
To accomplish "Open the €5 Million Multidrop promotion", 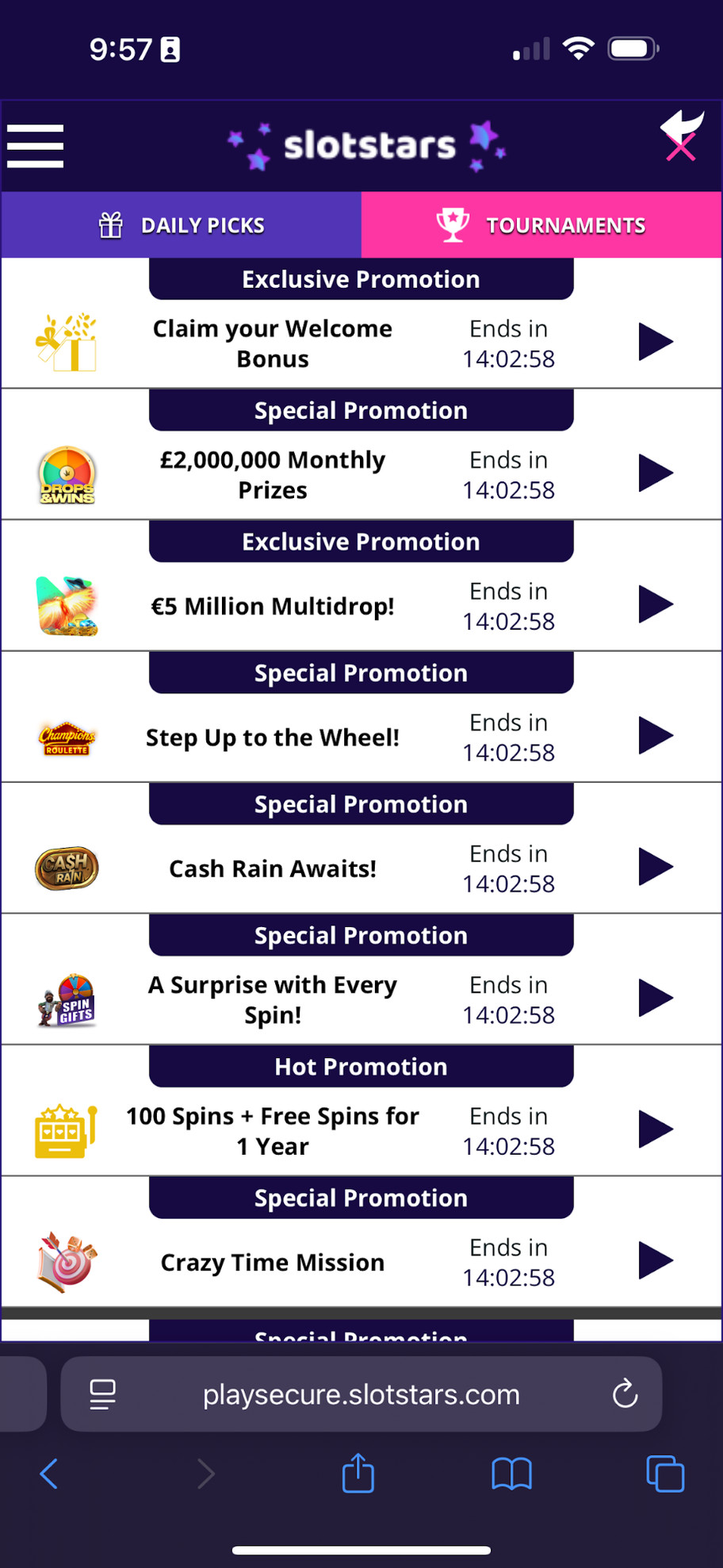I will 655,605.
